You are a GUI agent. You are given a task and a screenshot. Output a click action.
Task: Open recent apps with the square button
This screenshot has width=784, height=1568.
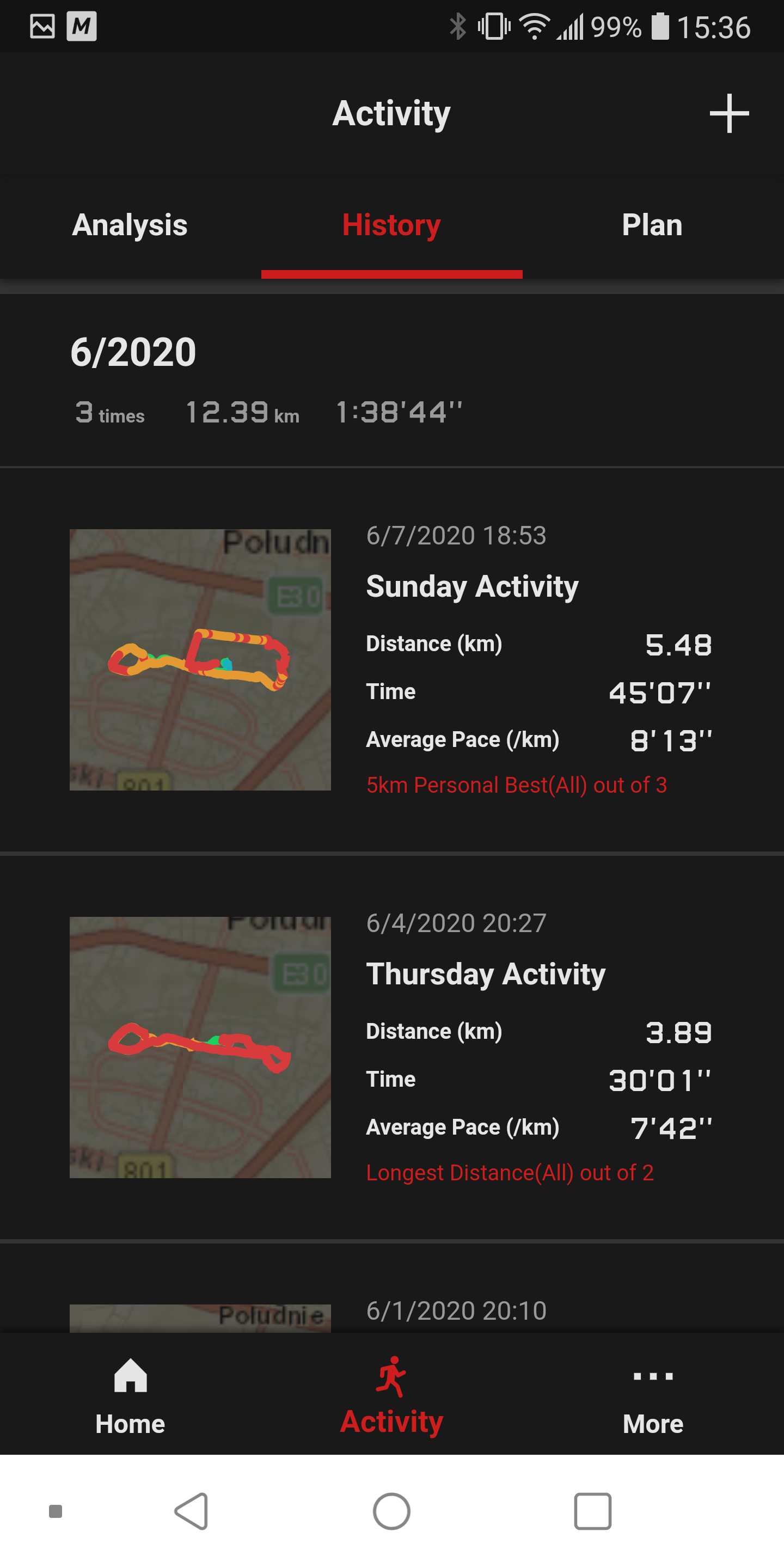pos(592,1511)
